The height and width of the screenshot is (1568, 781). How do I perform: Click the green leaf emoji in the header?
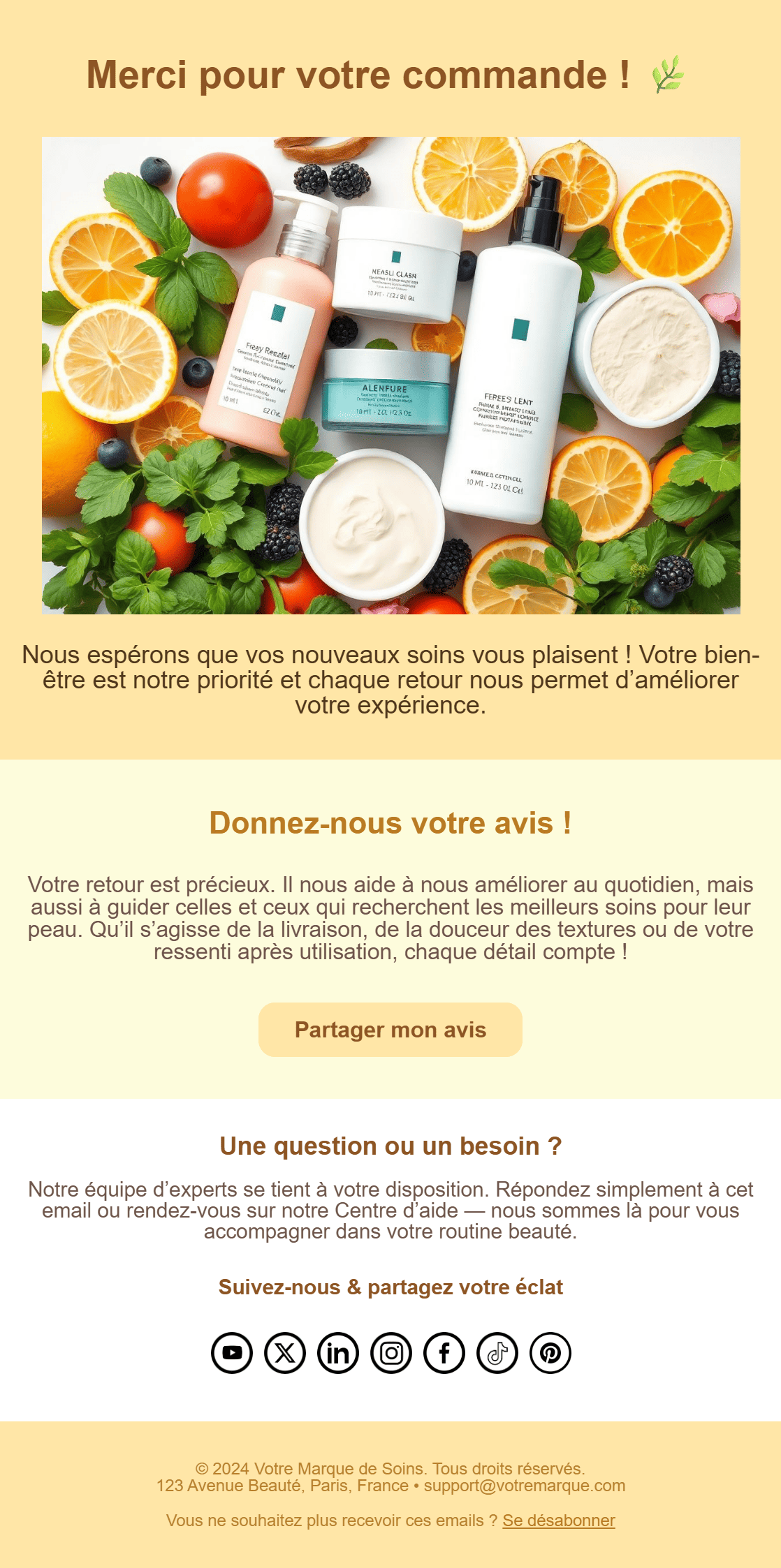pos(669,74)
